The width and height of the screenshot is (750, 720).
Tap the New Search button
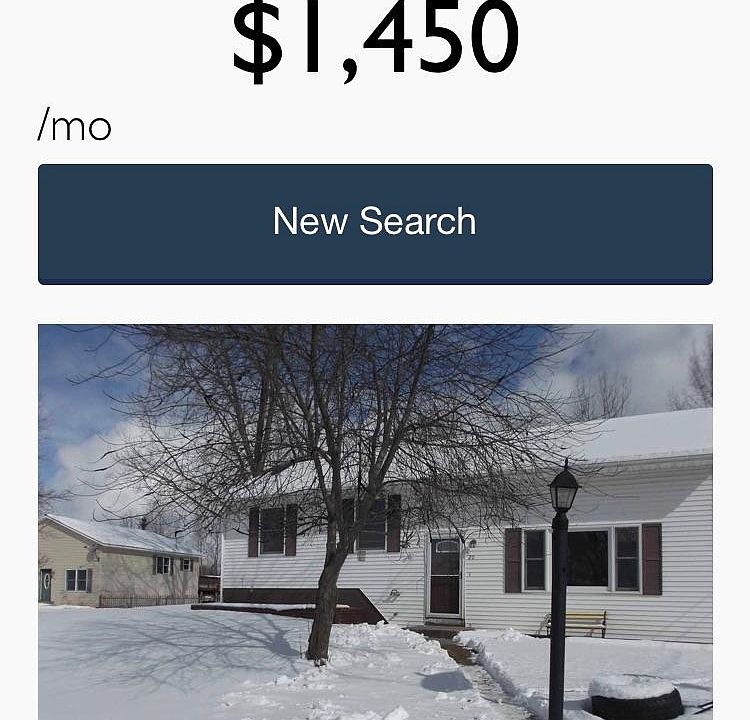click(375, 223)
